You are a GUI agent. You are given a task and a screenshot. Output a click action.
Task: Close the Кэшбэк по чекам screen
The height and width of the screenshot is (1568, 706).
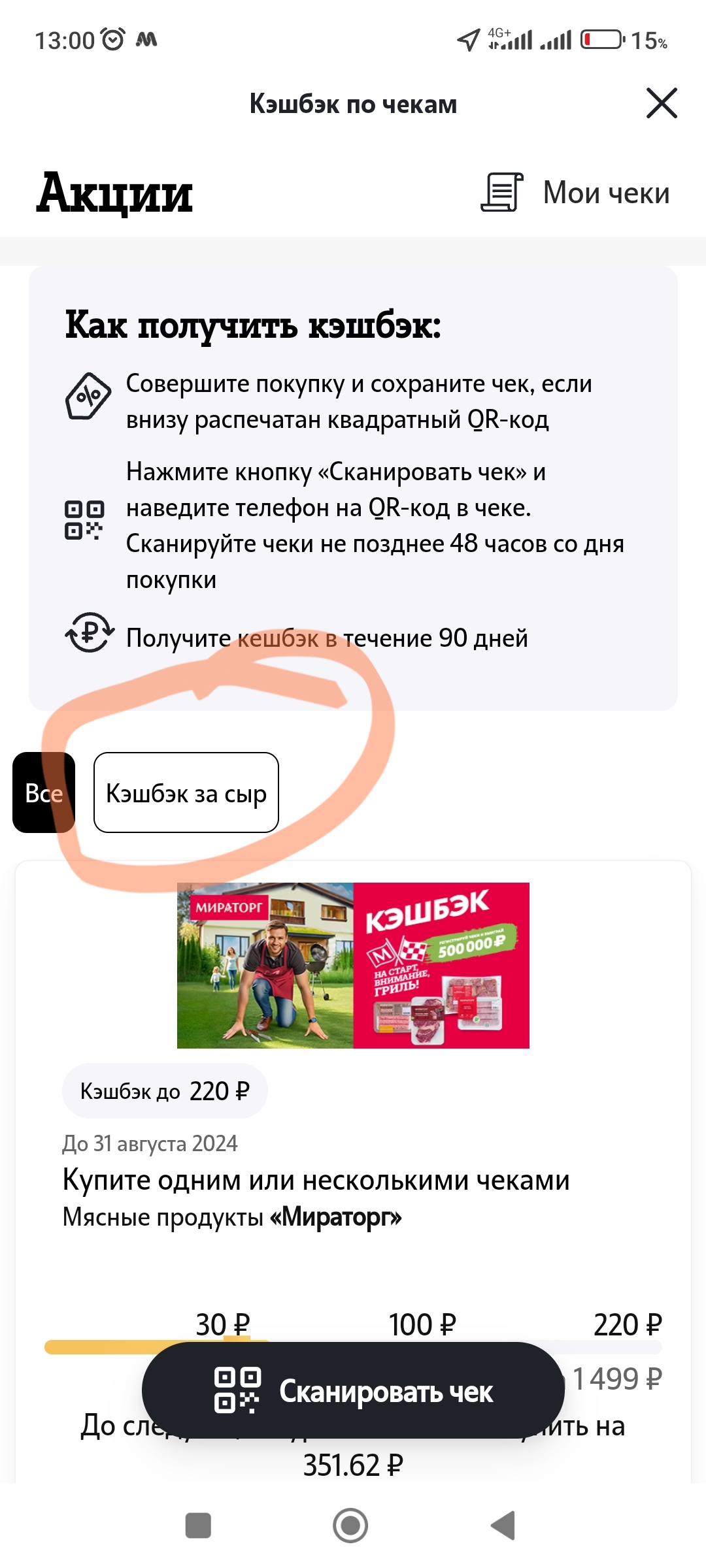[x=662, y=103]
